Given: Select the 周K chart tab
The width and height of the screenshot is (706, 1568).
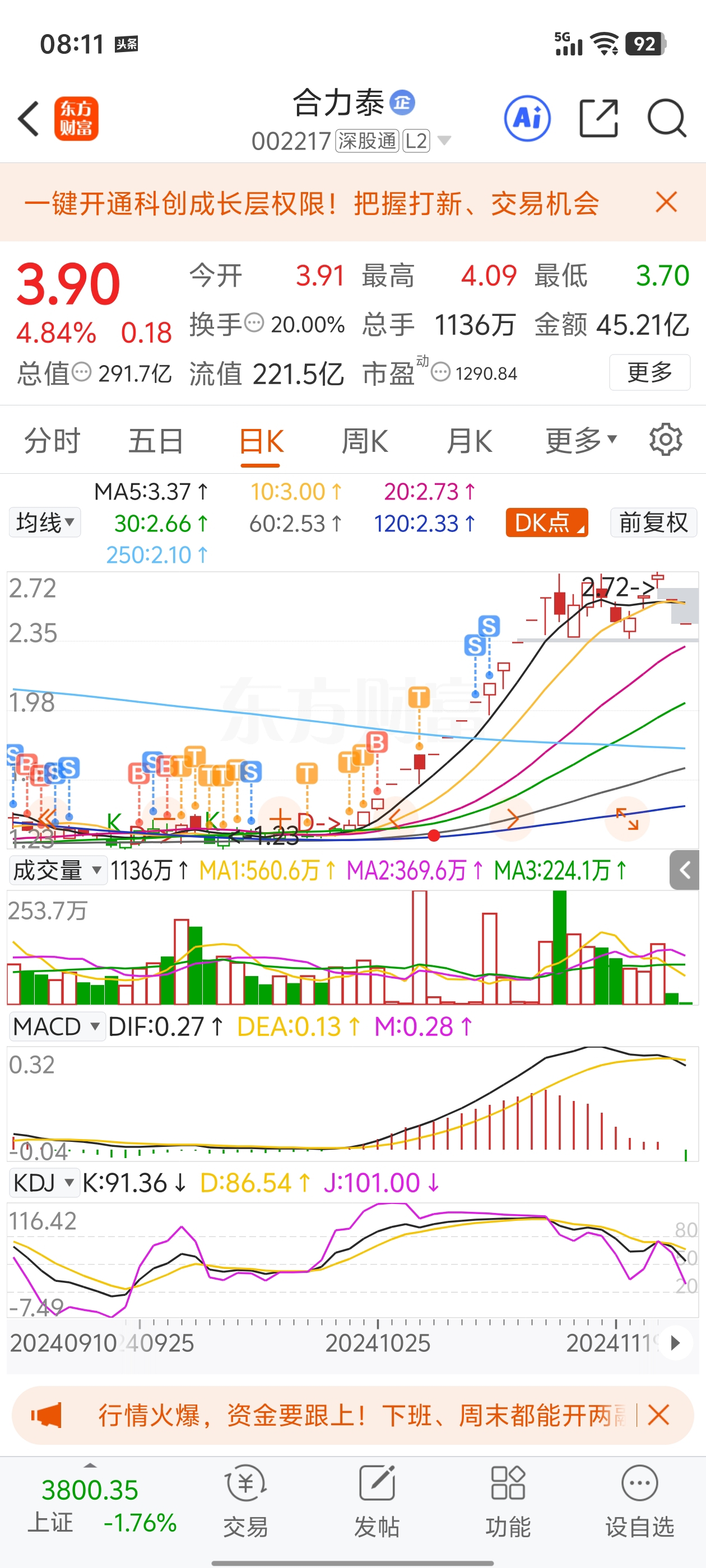Looking at the screenshot, I should [364, 441].
